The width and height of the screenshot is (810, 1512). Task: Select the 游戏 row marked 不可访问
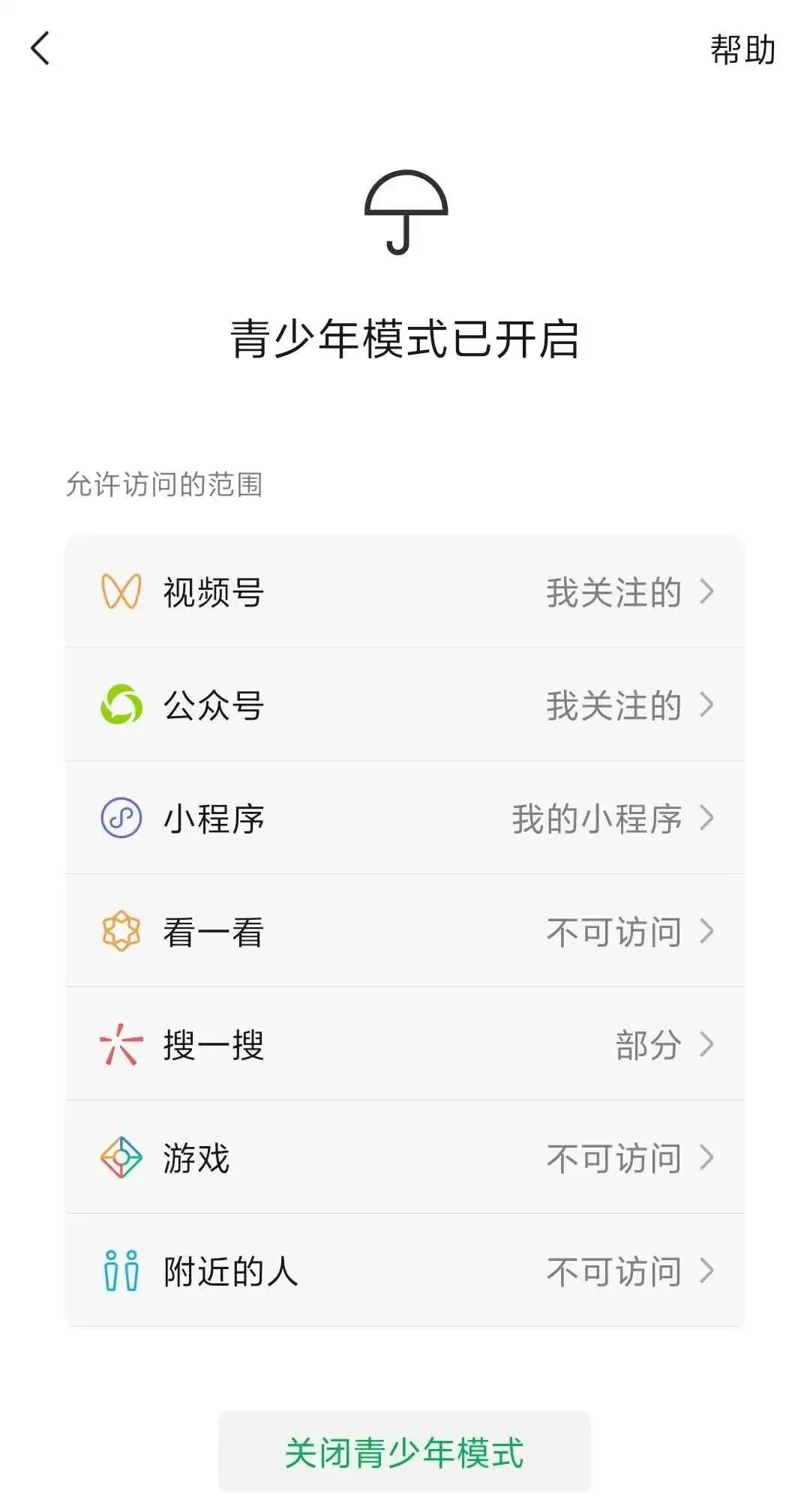(405, 1158)
